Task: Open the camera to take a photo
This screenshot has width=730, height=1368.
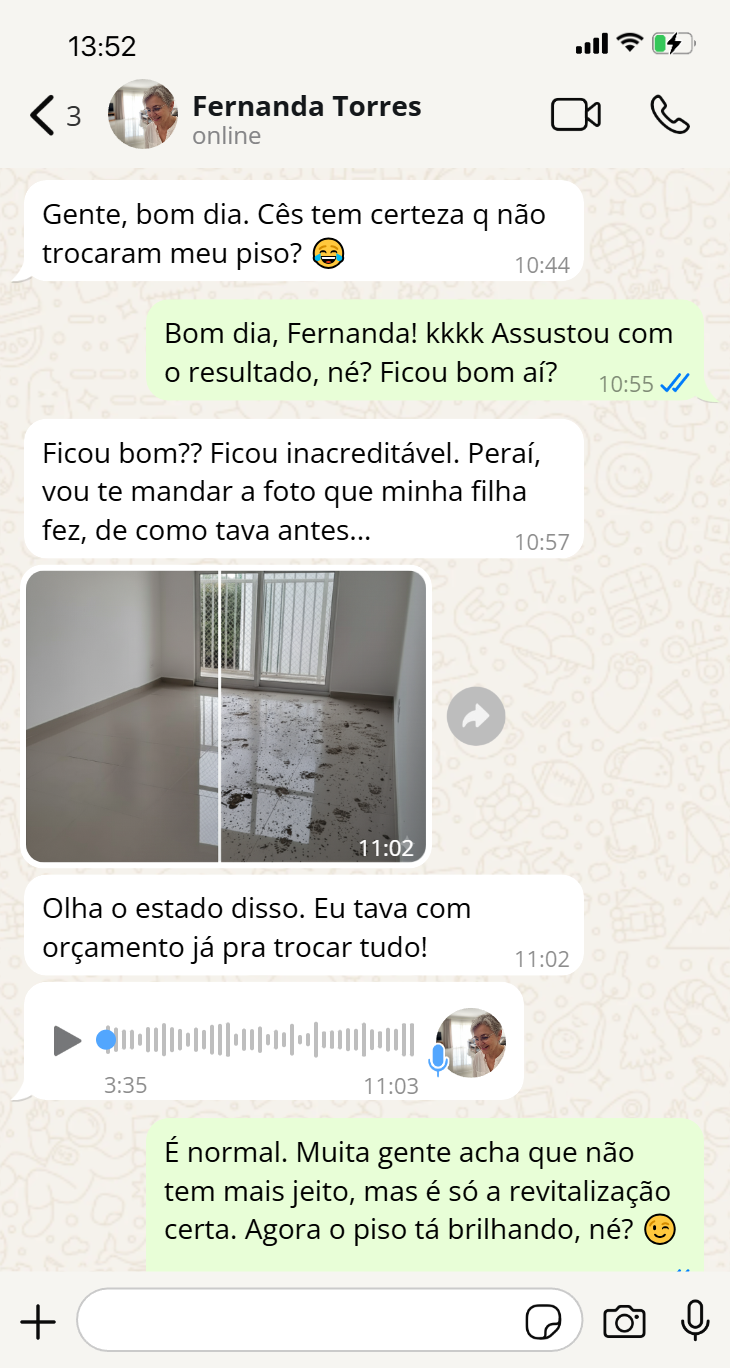Action: [x=624, y=1322]
